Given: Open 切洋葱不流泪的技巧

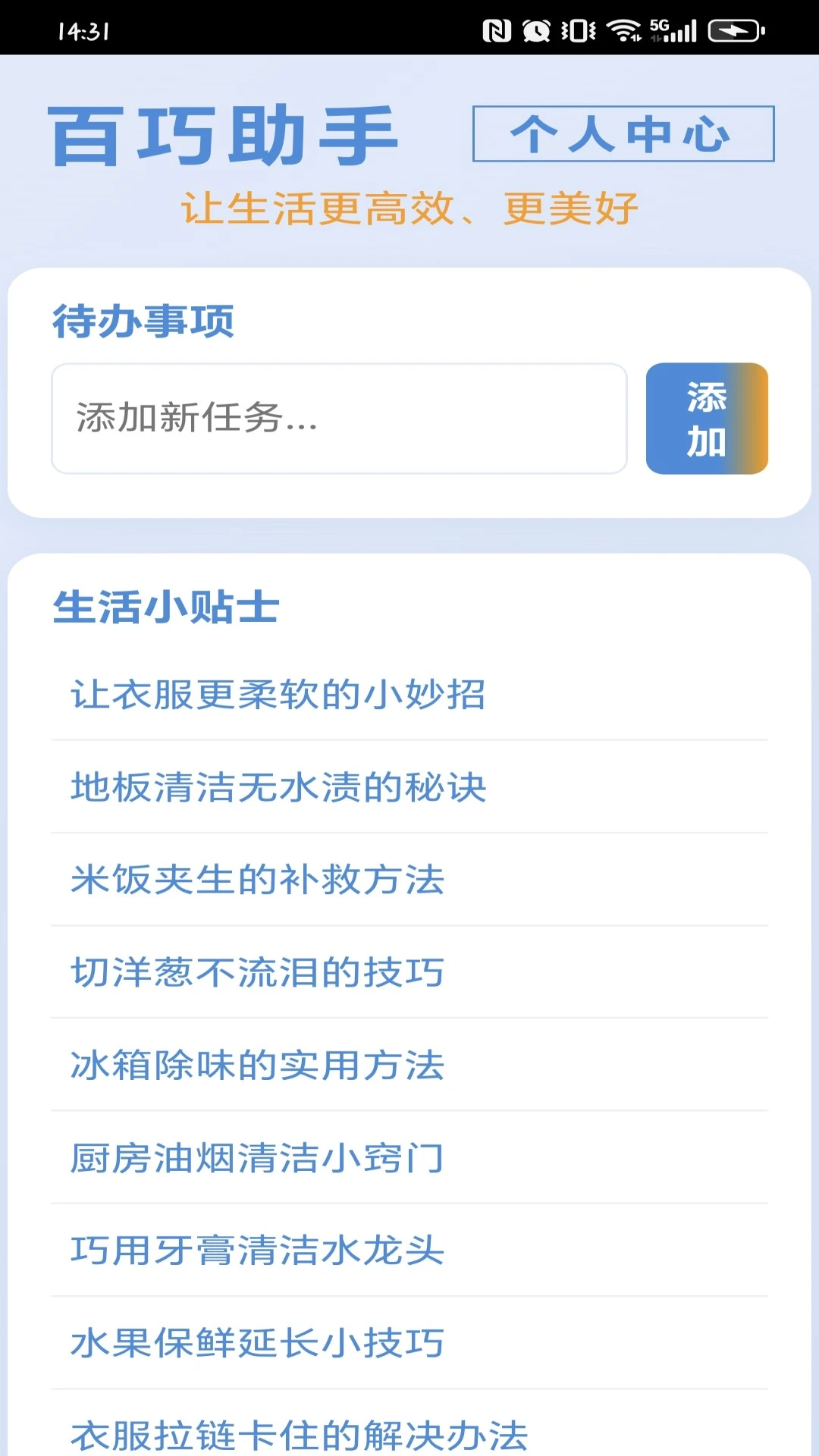Looking at the screenshot, I should click(x=258, y=973).
